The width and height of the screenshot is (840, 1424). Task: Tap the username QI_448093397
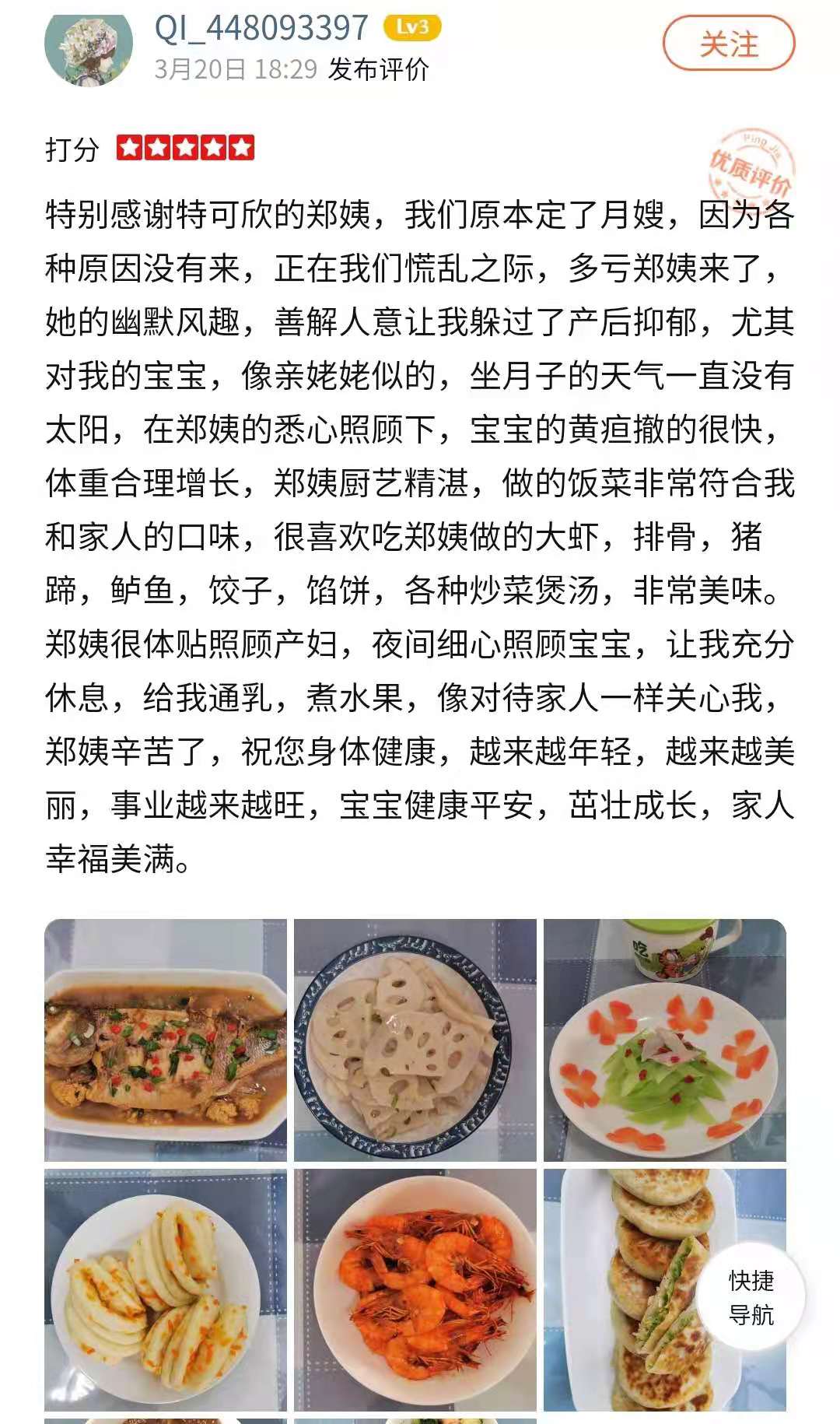pyautogui.click(x=261, y=29)
